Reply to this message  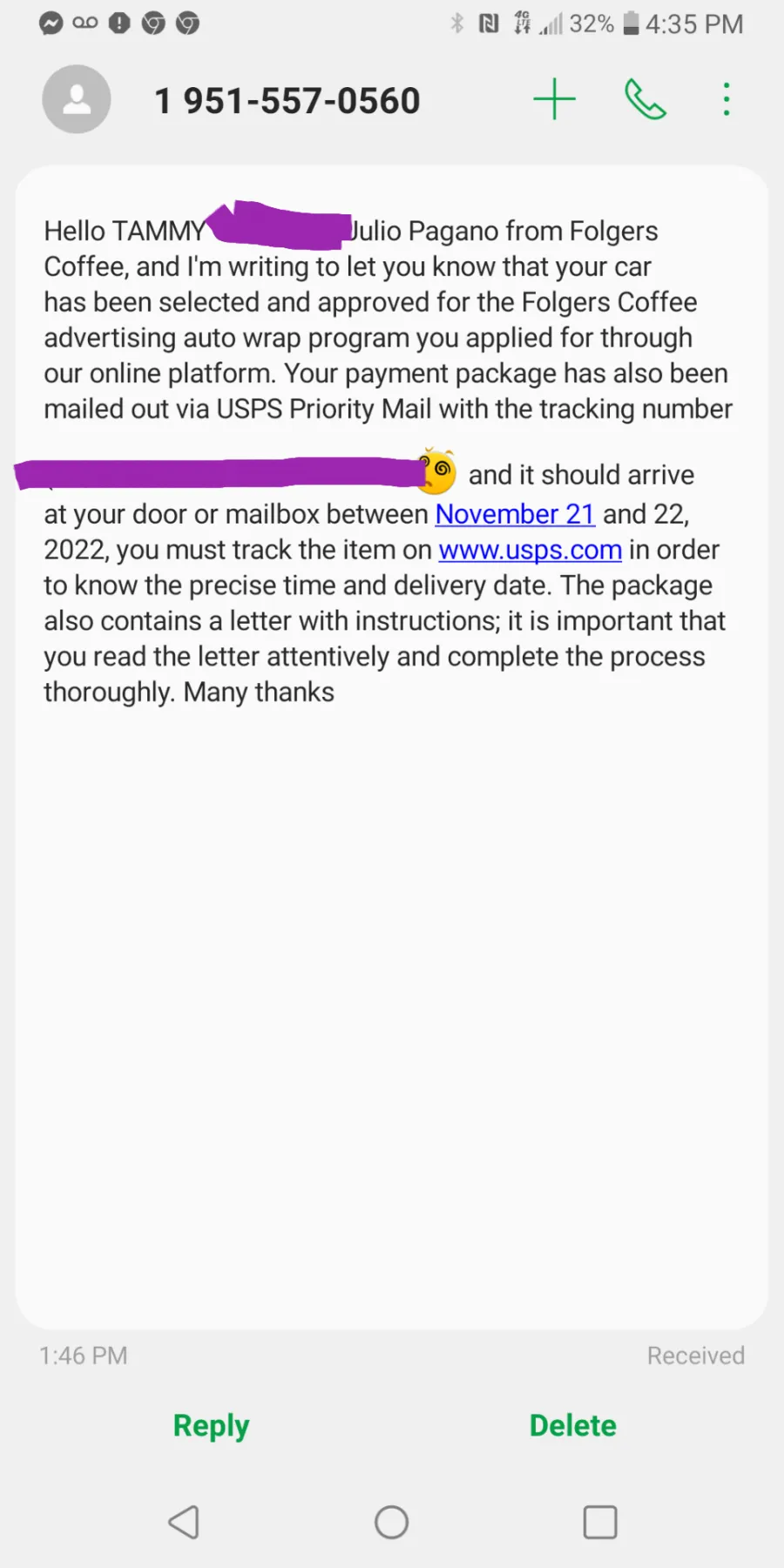(x=211, y=1426)
